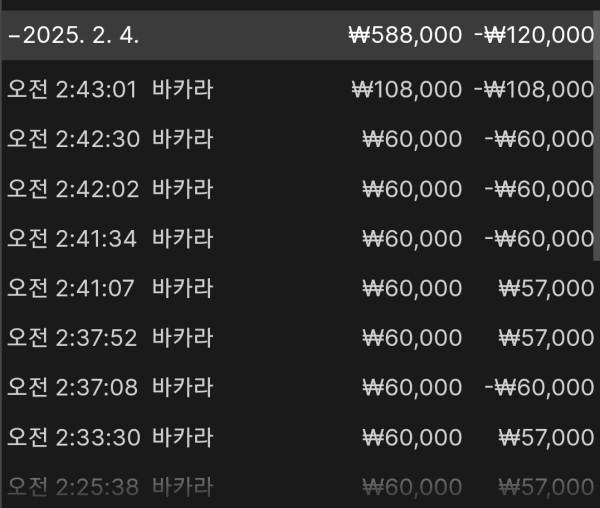The width and height of the screenshot is (600, 508).
Task: Select the 오전 2:41:34 바카라 entry
Action: click(x=300, y=238)
